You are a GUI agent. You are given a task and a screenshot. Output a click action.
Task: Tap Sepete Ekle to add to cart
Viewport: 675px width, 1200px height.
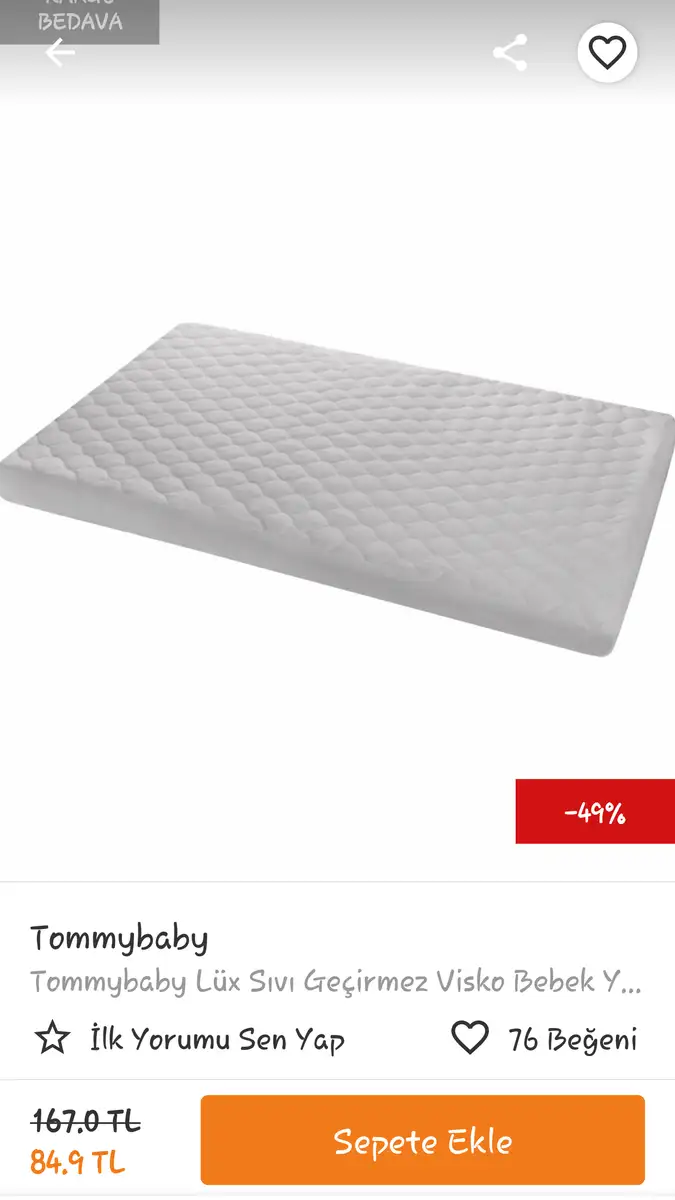tap(422, 1140)
